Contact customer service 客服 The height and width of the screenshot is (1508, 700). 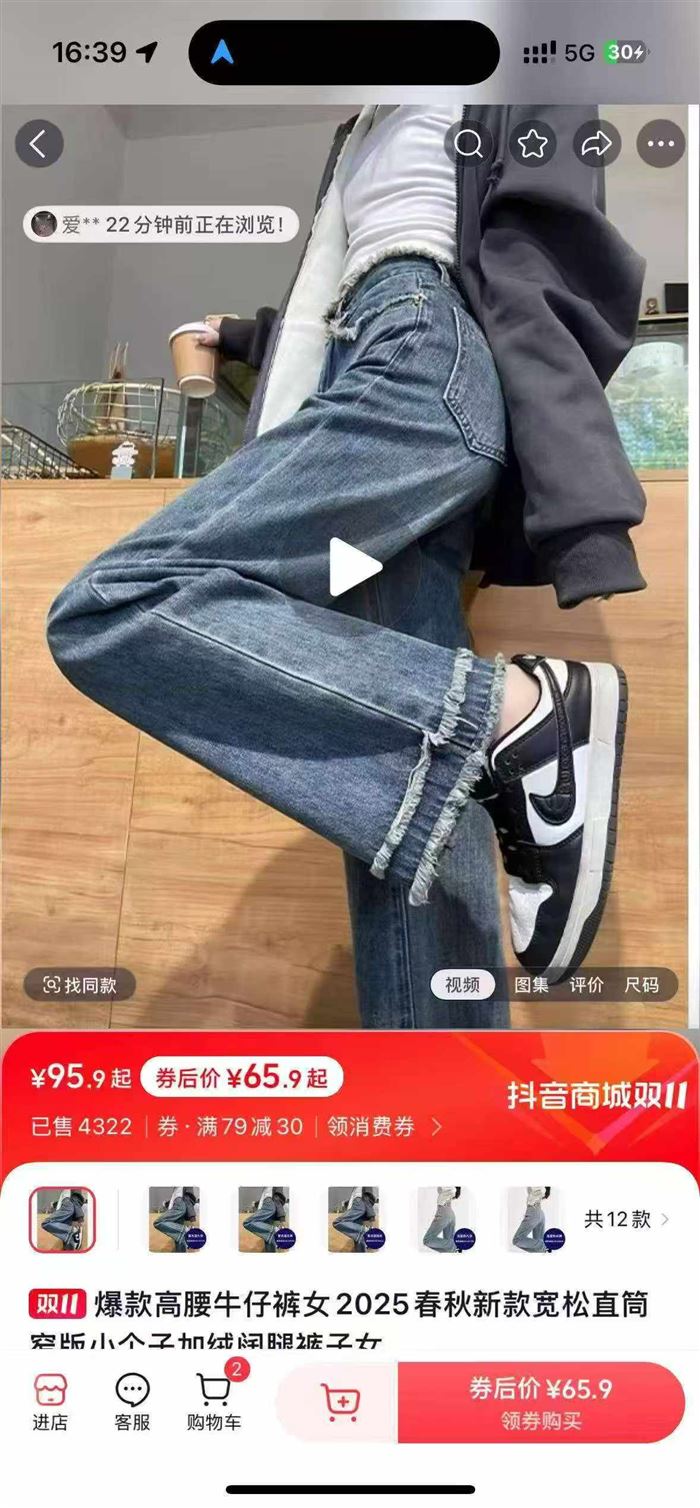click(x=132, y=1402)
